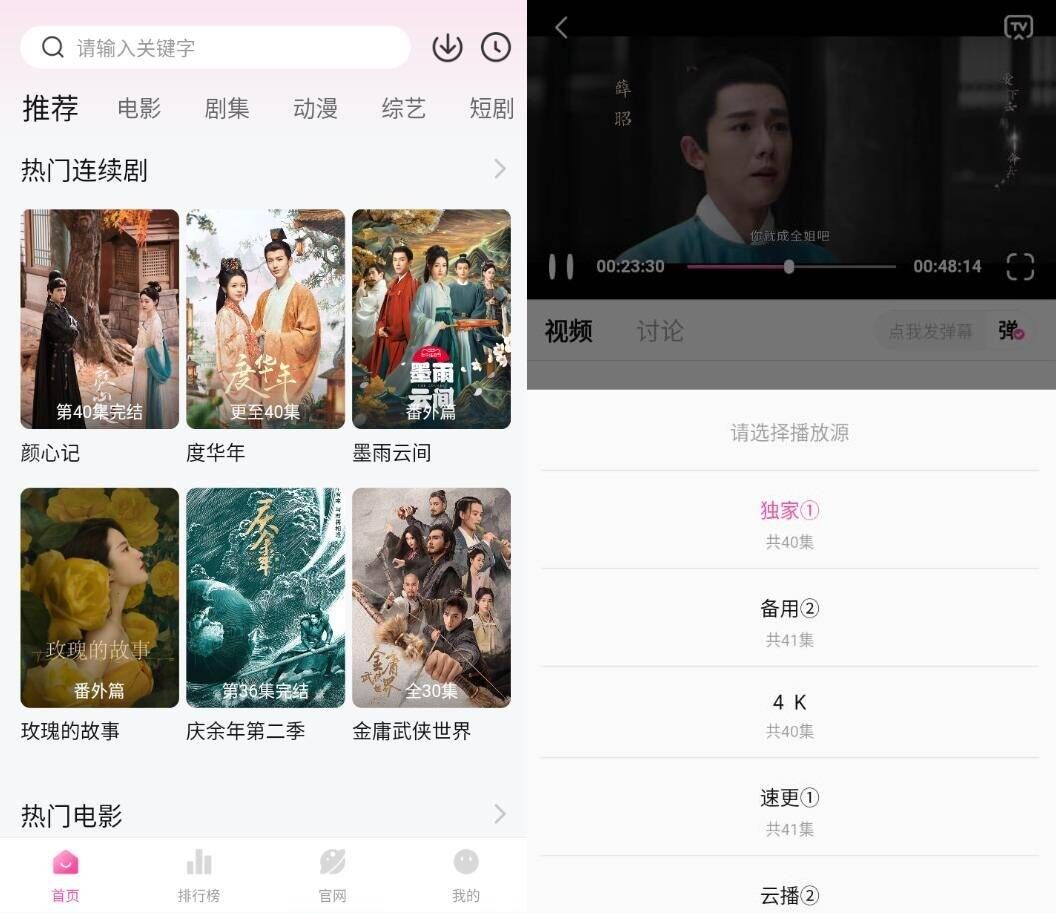Go back from the video player
The height and width of the screenshot is (913, 1056).
561,28
